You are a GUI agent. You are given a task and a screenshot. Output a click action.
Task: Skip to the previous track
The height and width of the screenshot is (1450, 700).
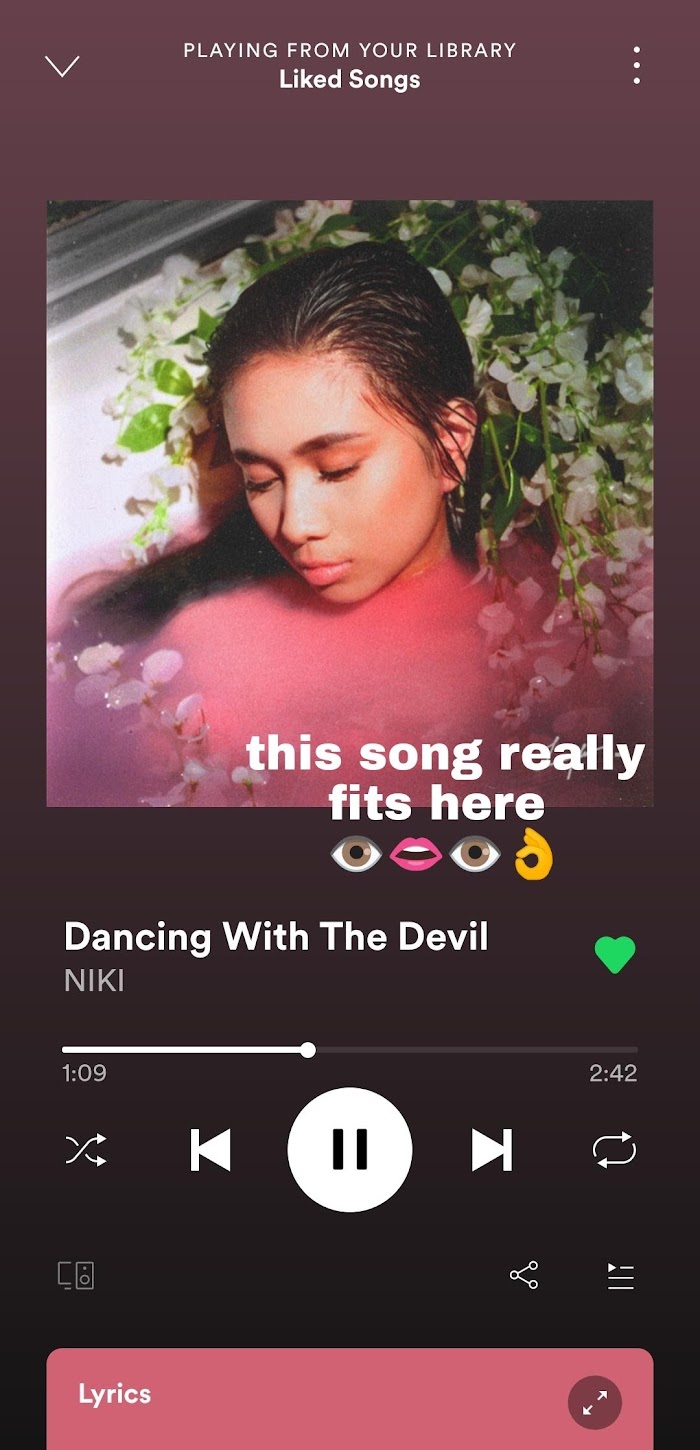coord(210,1150)
